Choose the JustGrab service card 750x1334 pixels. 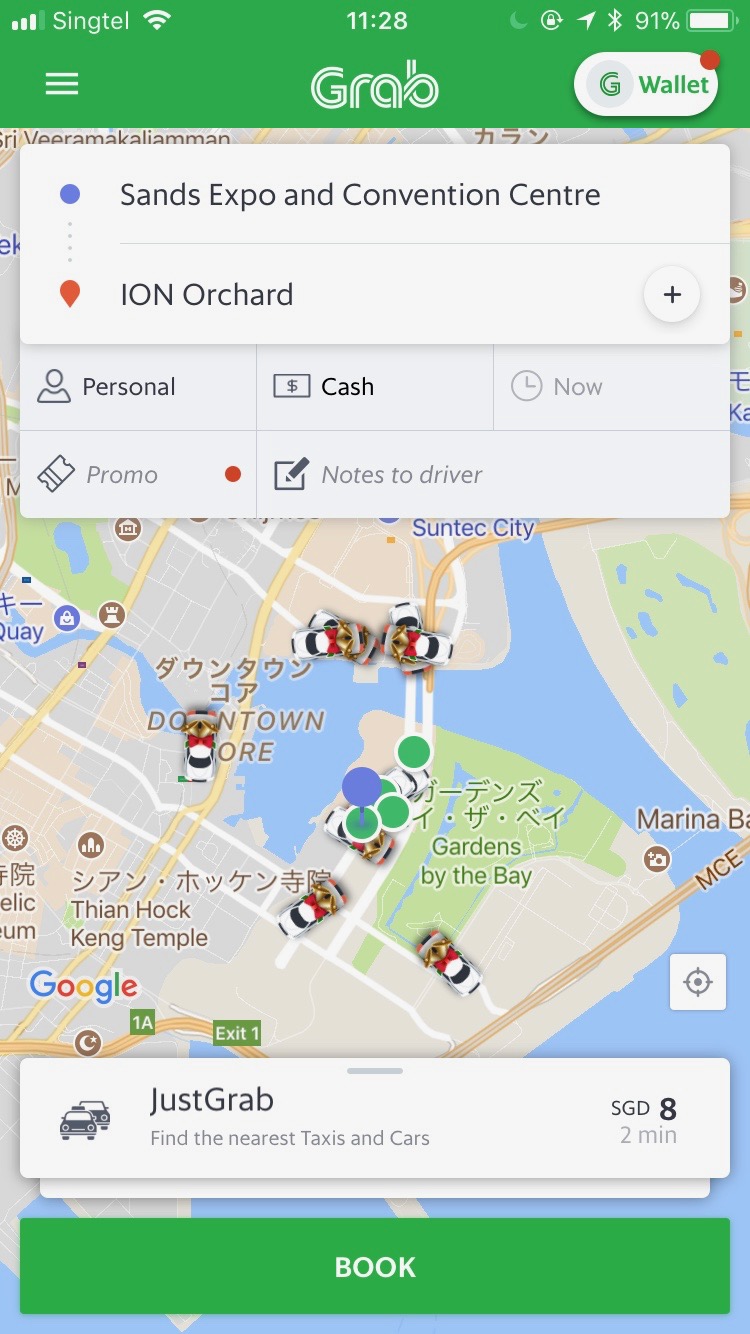(375, 1118)
